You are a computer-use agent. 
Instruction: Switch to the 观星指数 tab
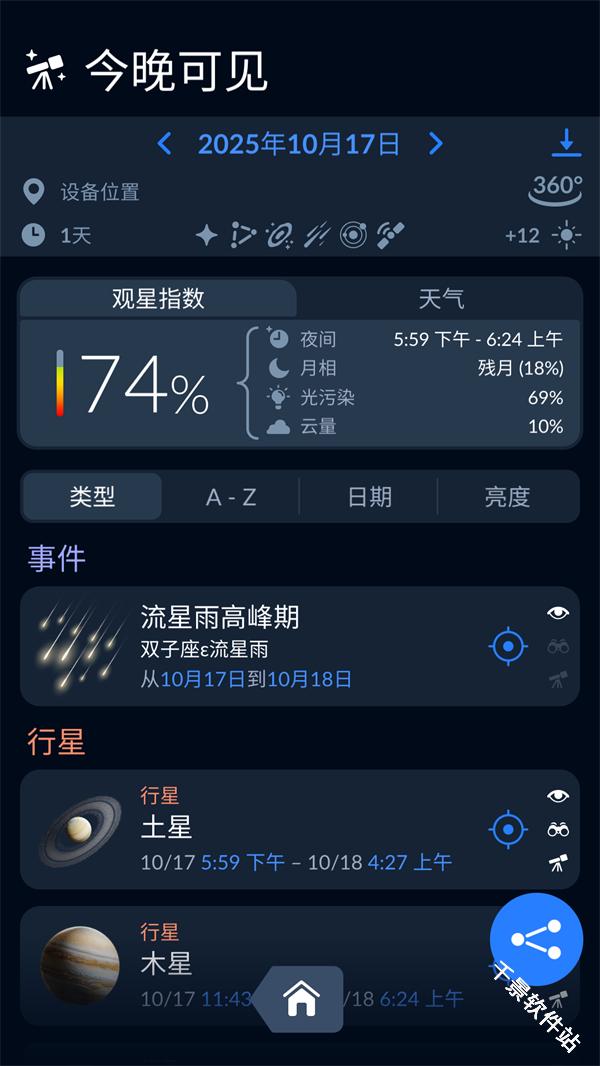pos(158,298)
